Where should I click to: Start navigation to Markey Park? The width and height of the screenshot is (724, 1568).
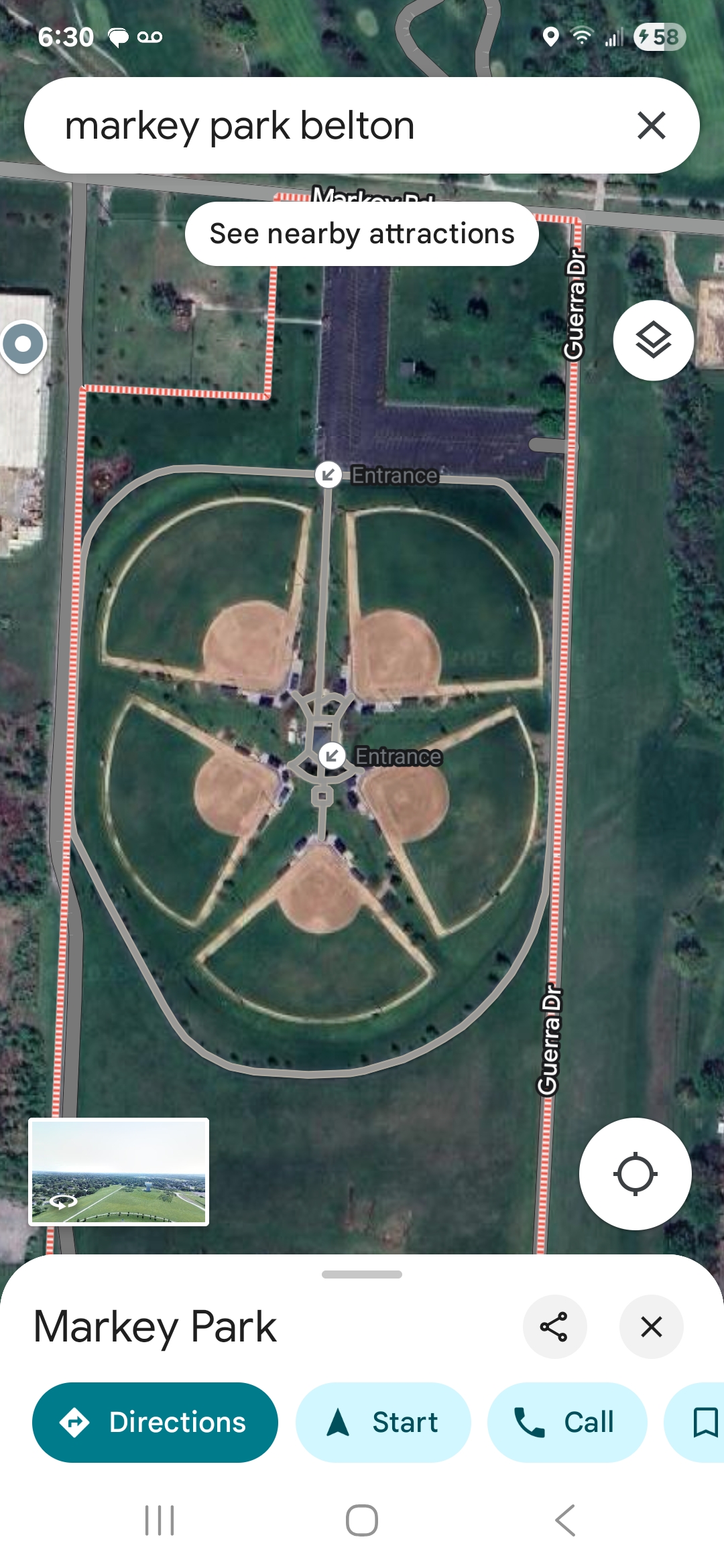[x=383, y=1422]
